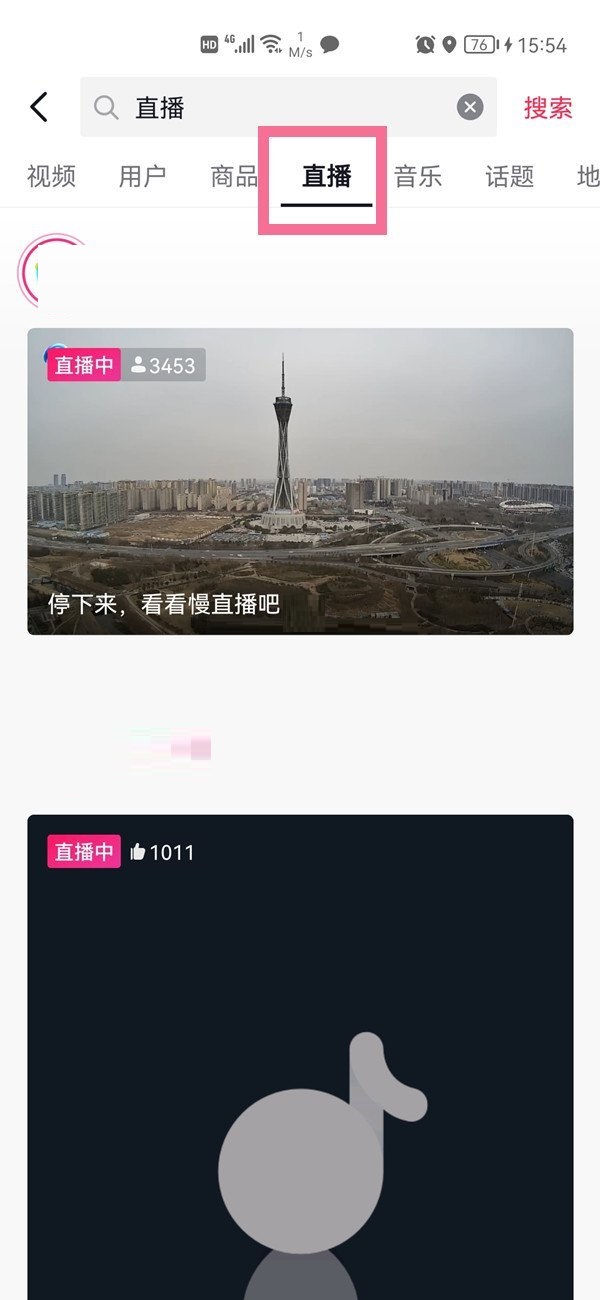Open the live stream 停下来，看看慢直播吧
600x1300 pixels.
300,481
